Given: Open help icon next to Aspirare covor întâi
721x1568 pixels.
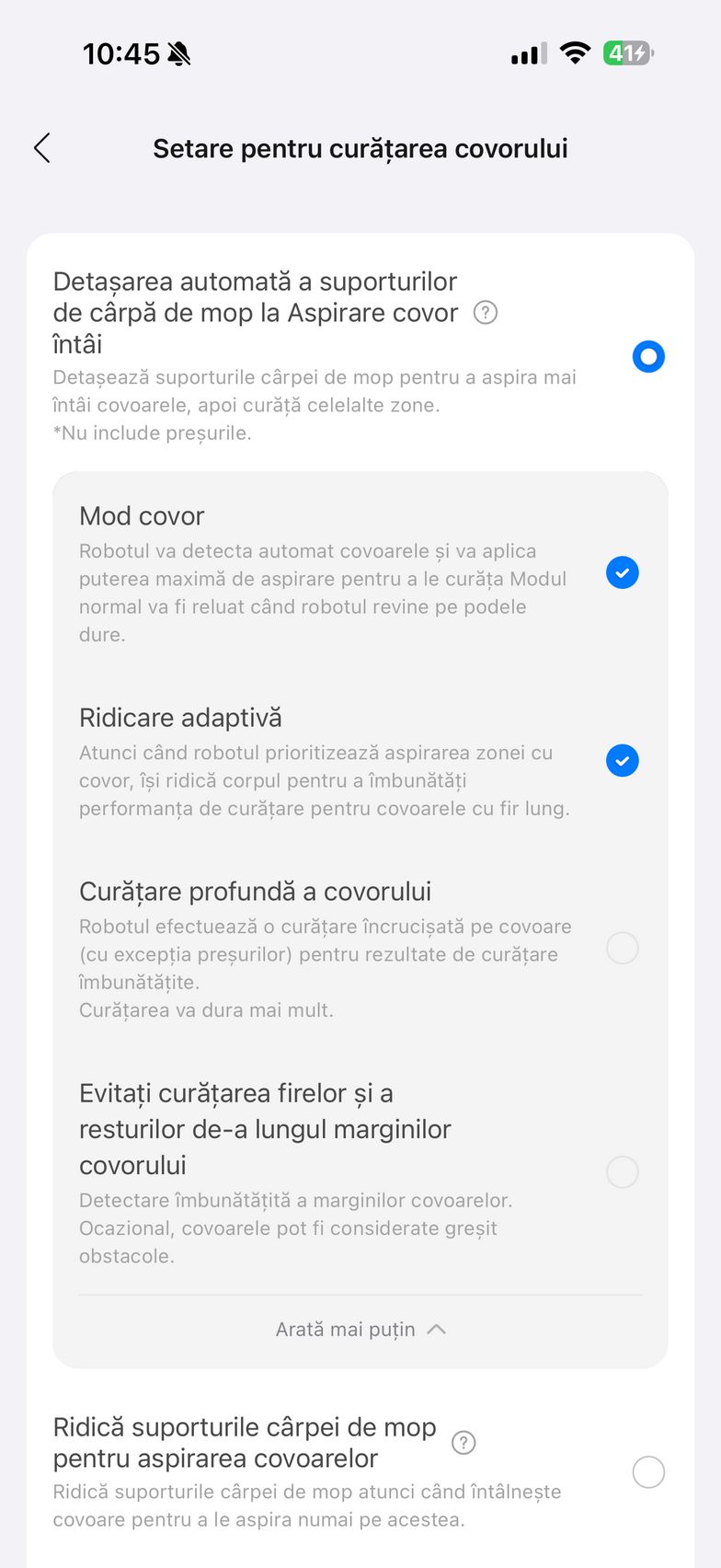Looking at the screenshot, I should pyautogui.click(x=486, y=313).
